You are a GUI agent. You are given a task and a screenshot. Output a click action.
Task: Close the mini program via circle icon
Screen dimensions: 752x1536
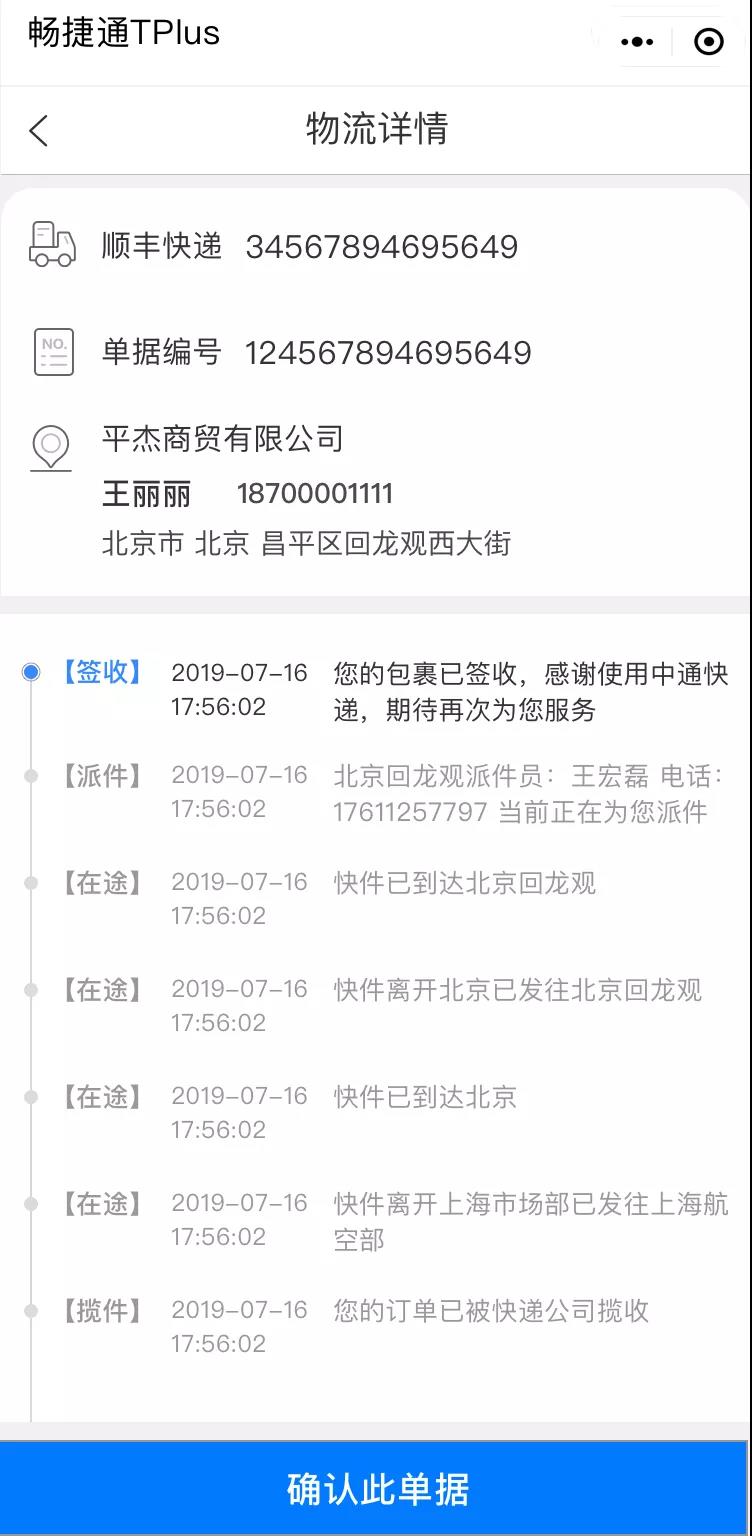[708, 42]
